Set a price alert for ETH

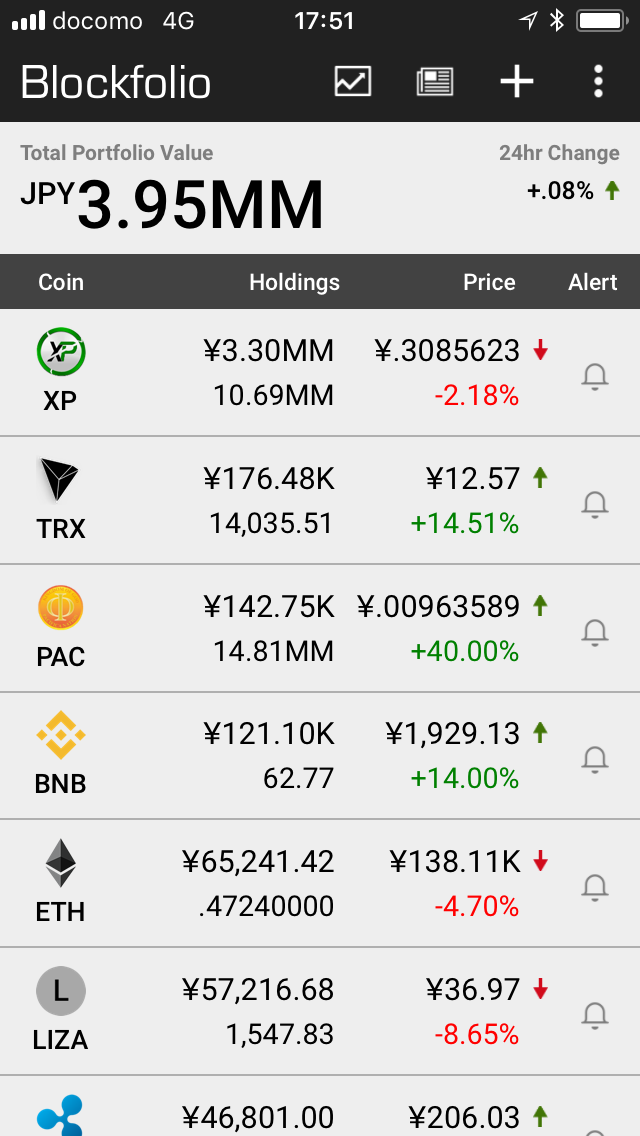click(x=595, y=887)
